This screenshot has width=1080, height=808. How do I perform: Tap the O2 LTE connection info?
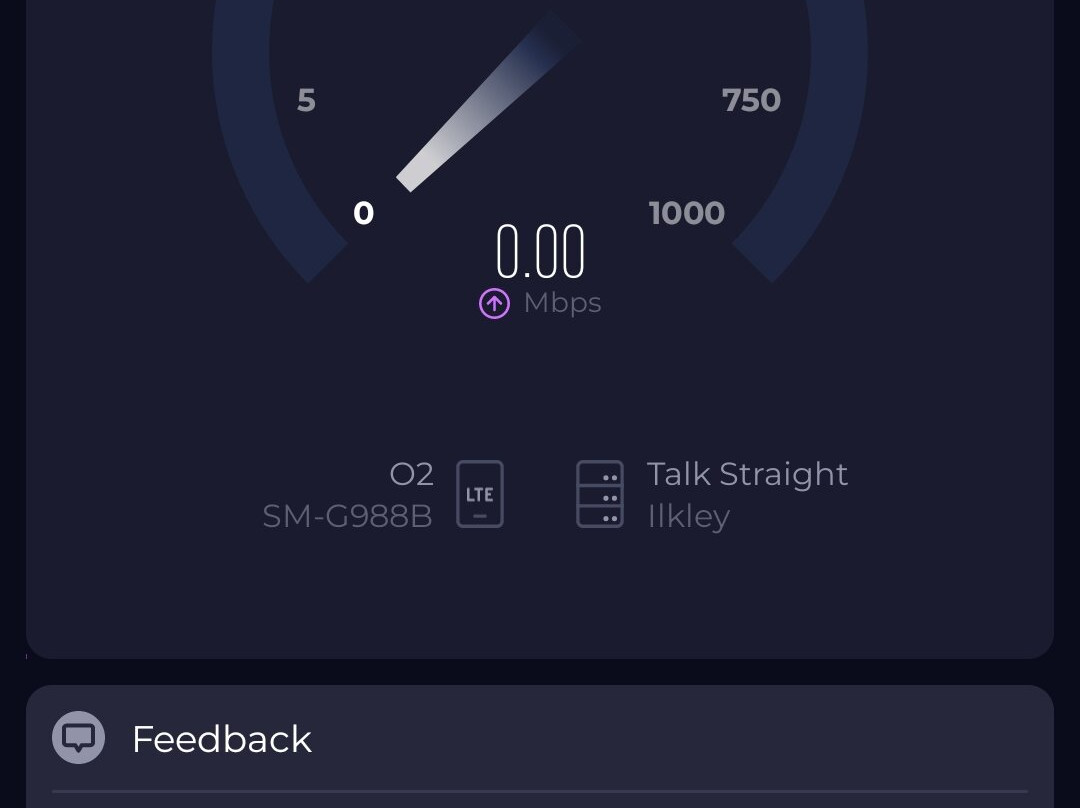[x=383, y=495]
